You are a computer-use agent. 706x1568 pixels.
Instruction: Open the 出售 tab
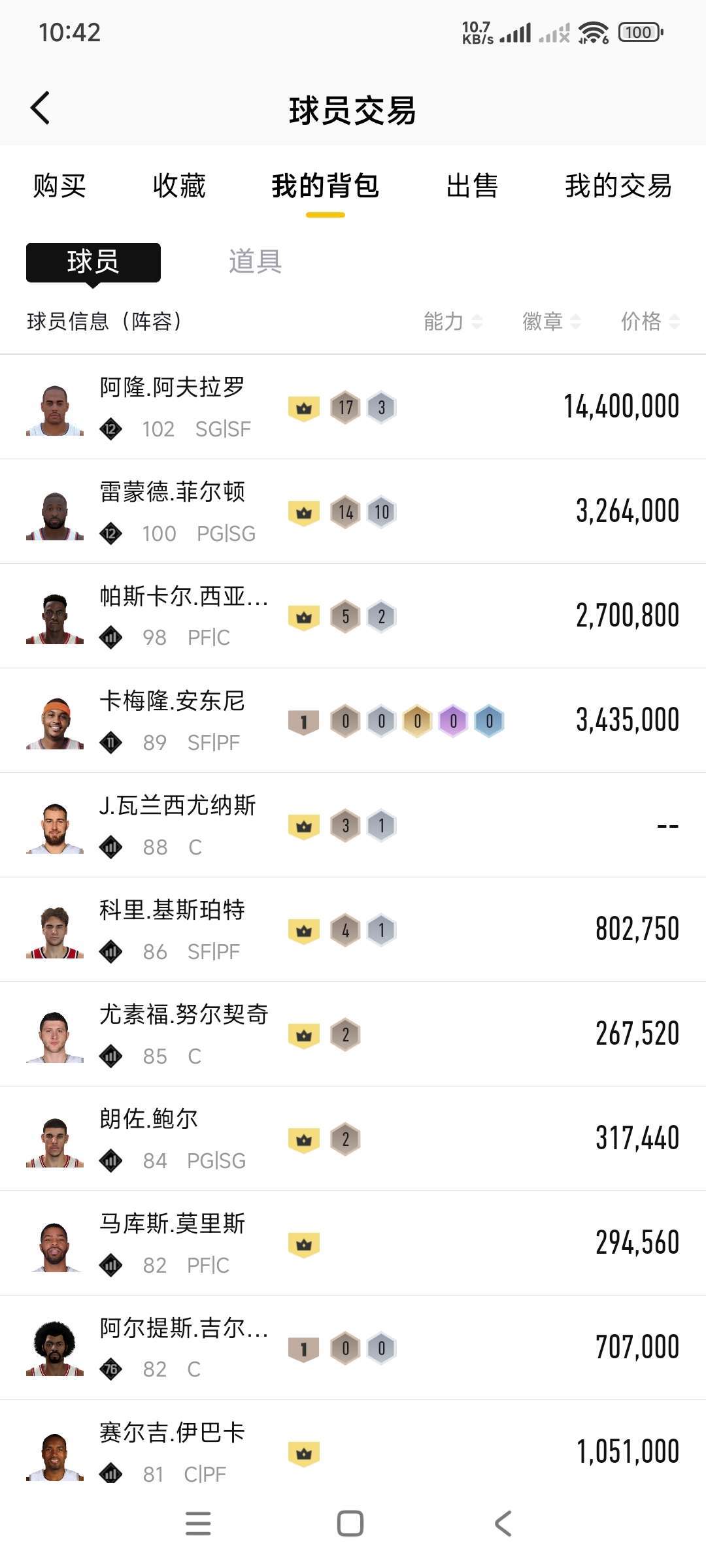pyautogui.click(x=472, y=186)
